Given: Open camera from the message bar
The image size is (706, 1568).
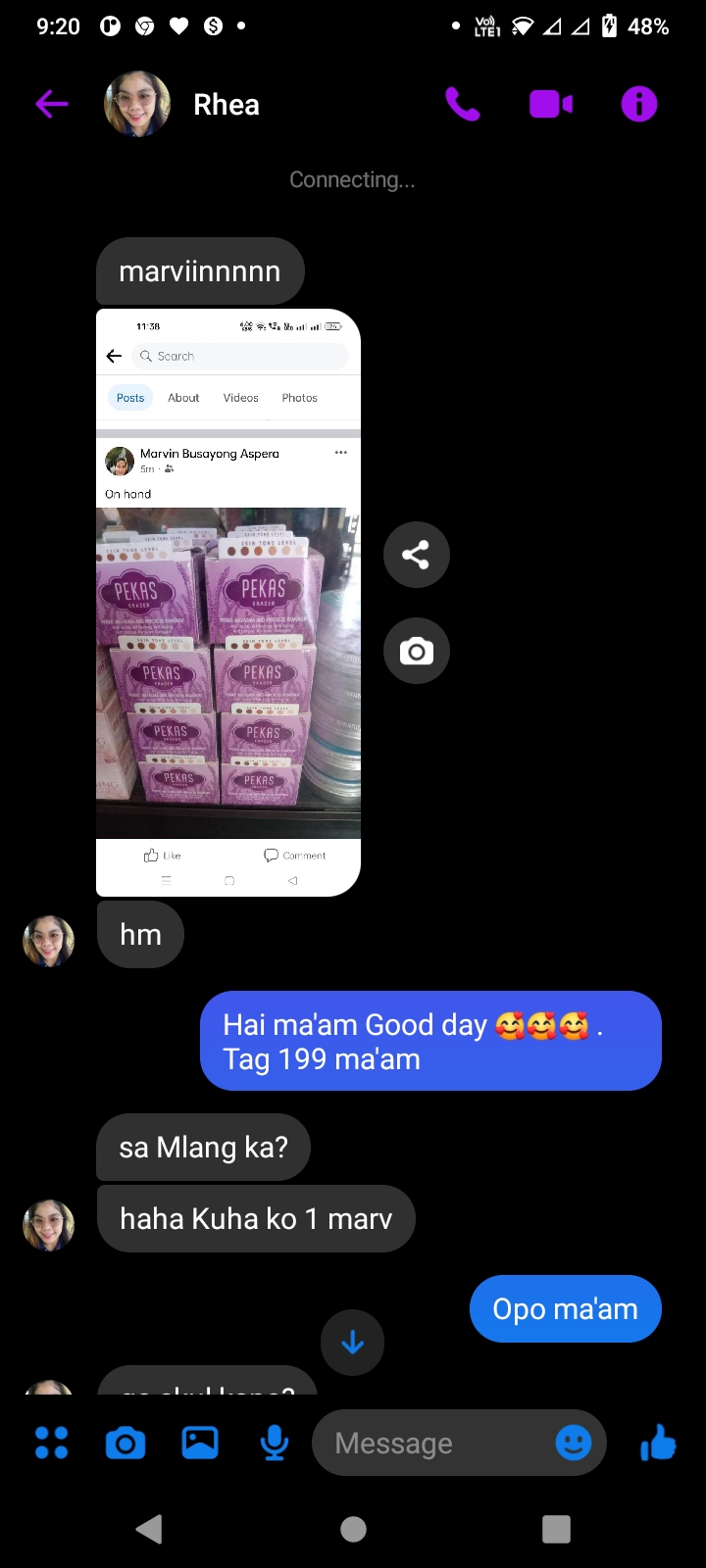Looking at the screenshot, I should click(x=126, y=1443).
